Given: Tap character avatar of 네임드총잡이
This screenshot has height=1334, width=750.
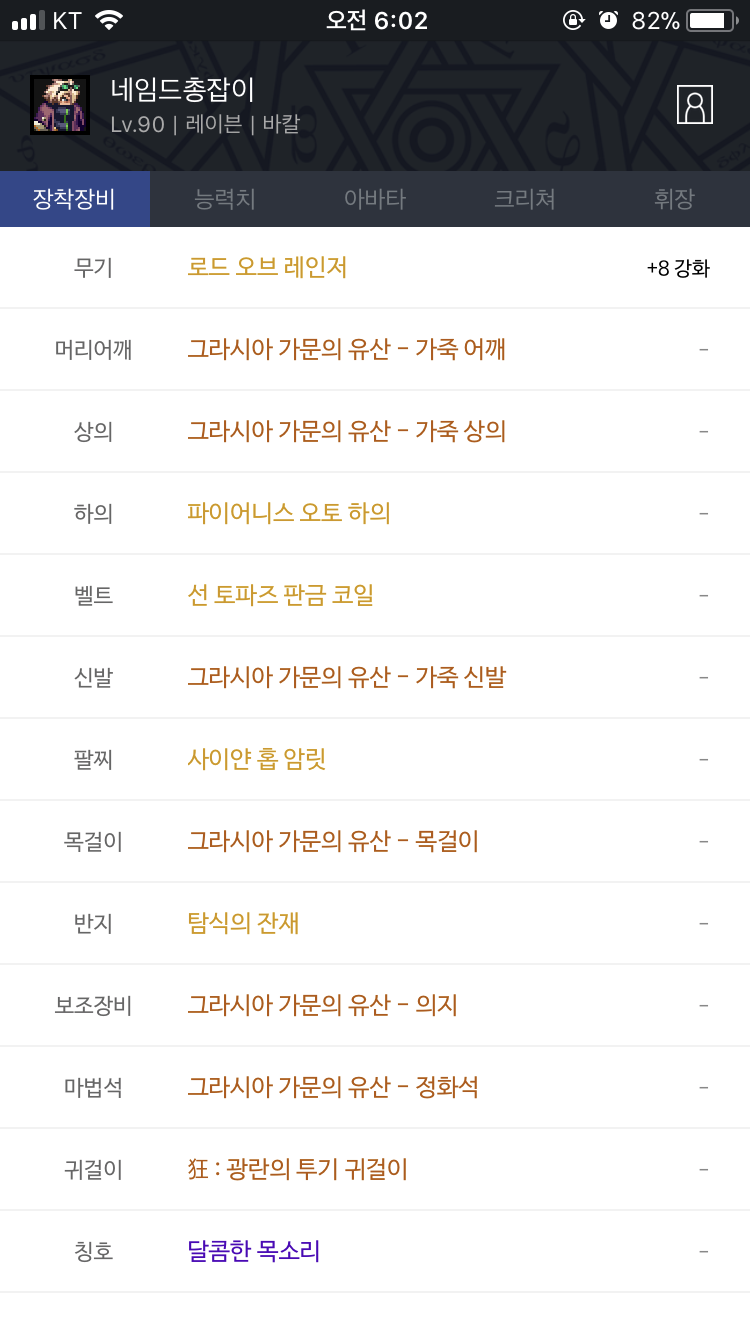Looking at the screenshot, I should [x=60, y=105].
